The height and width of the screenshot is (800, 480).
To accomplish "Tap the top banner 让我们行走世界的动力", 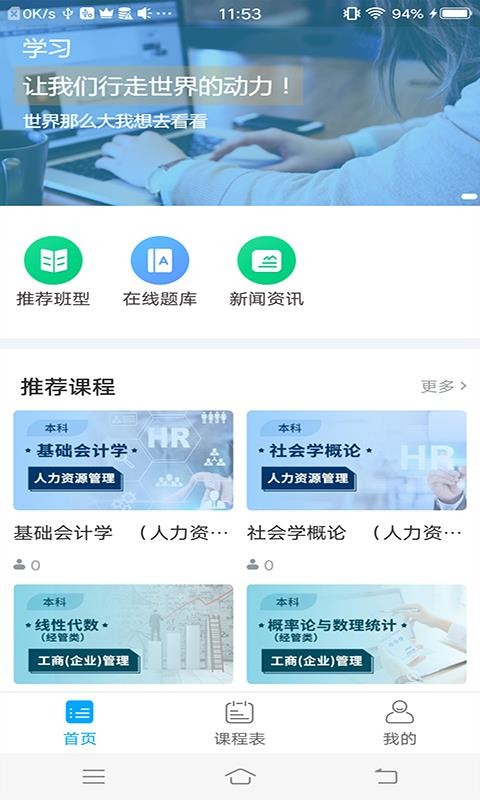I will pos(240,103).
